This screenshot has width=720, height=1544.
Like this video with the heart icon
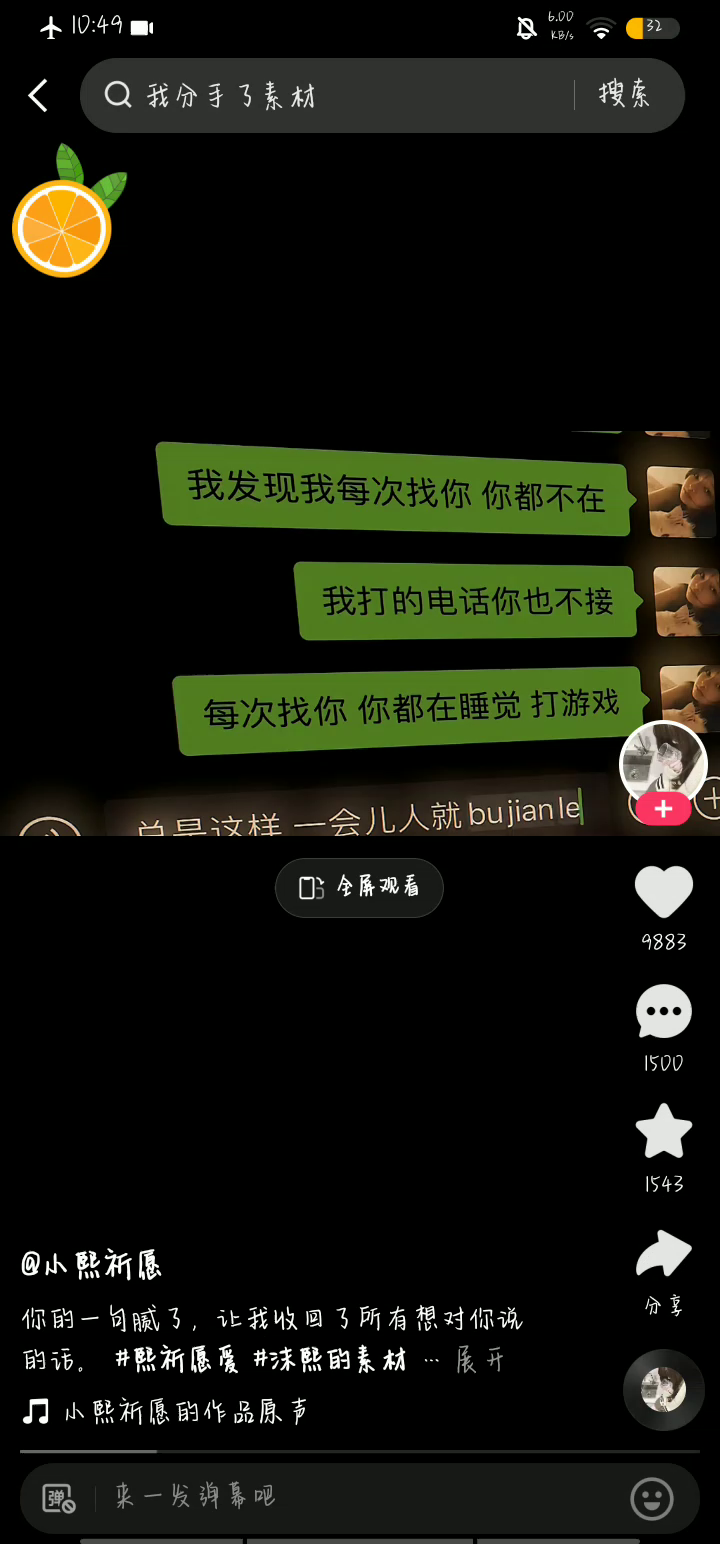pyautogui.click(x=664, y=892)
